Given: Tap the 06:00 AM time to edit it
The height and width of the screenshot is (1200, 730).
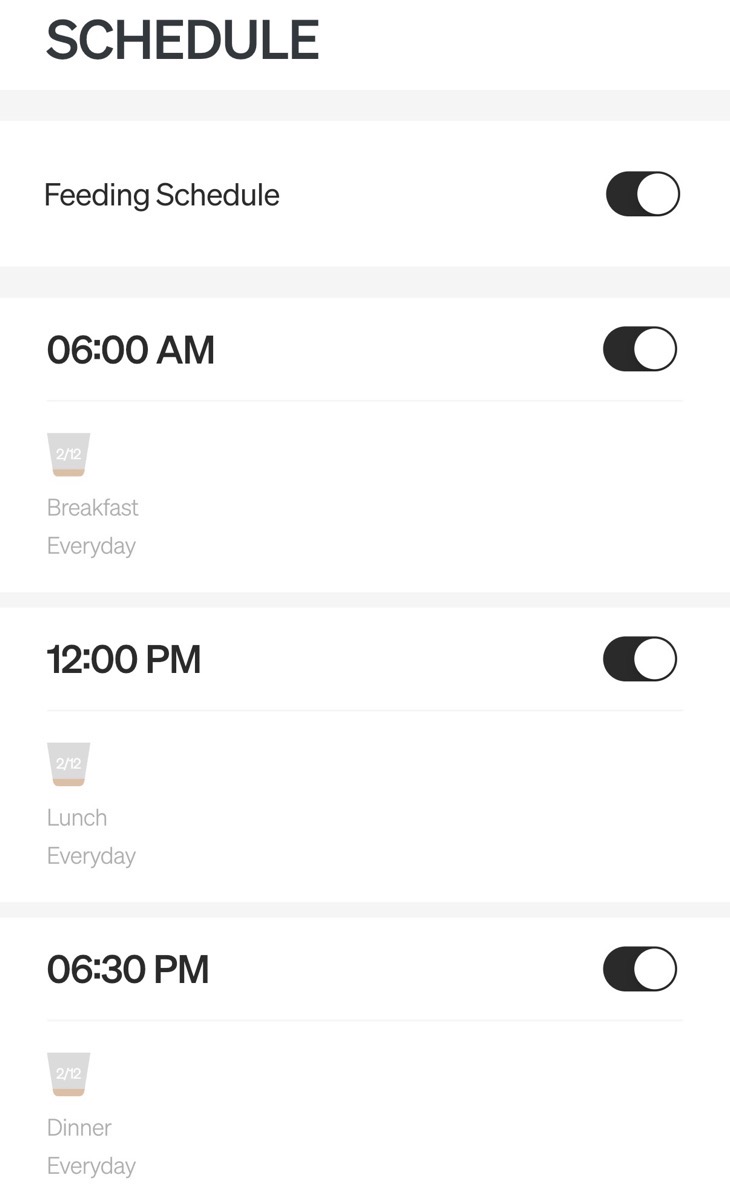Looking at the screenshot, I should point(131,349).
